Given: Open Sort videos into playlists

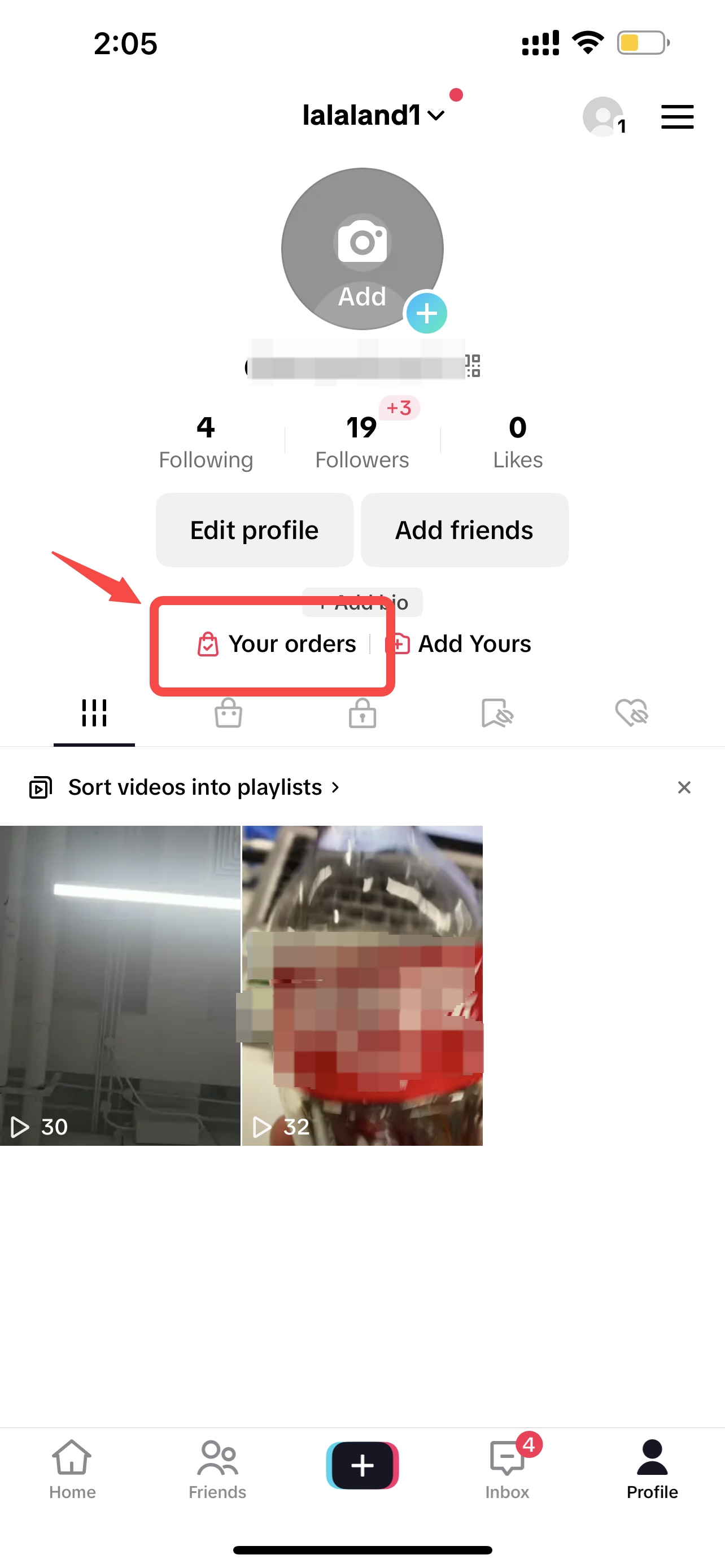Looking at the screenshot, I should click(x=195, y=787).
